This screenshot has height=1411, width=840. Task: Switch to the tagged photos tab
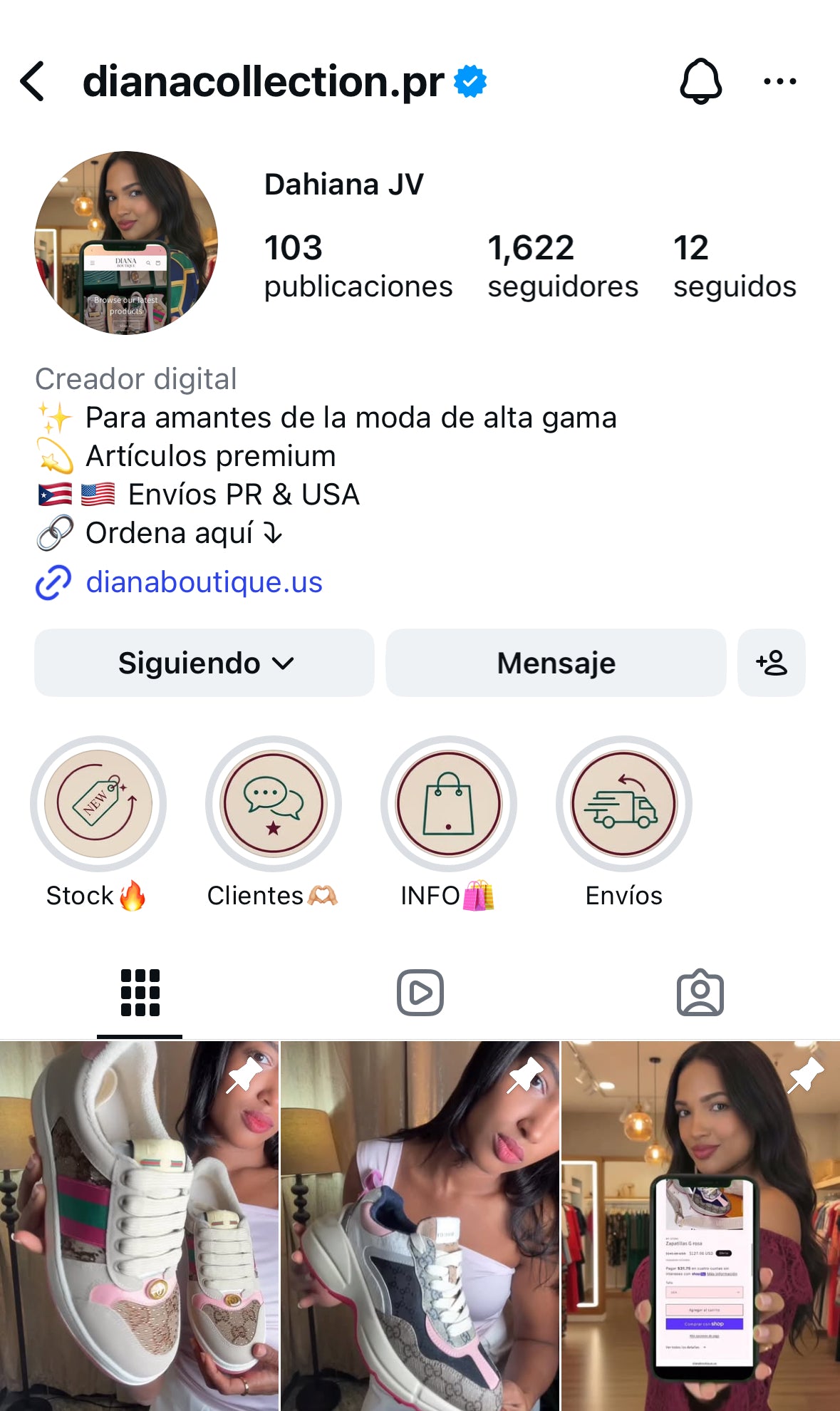(x=700, y=992)
